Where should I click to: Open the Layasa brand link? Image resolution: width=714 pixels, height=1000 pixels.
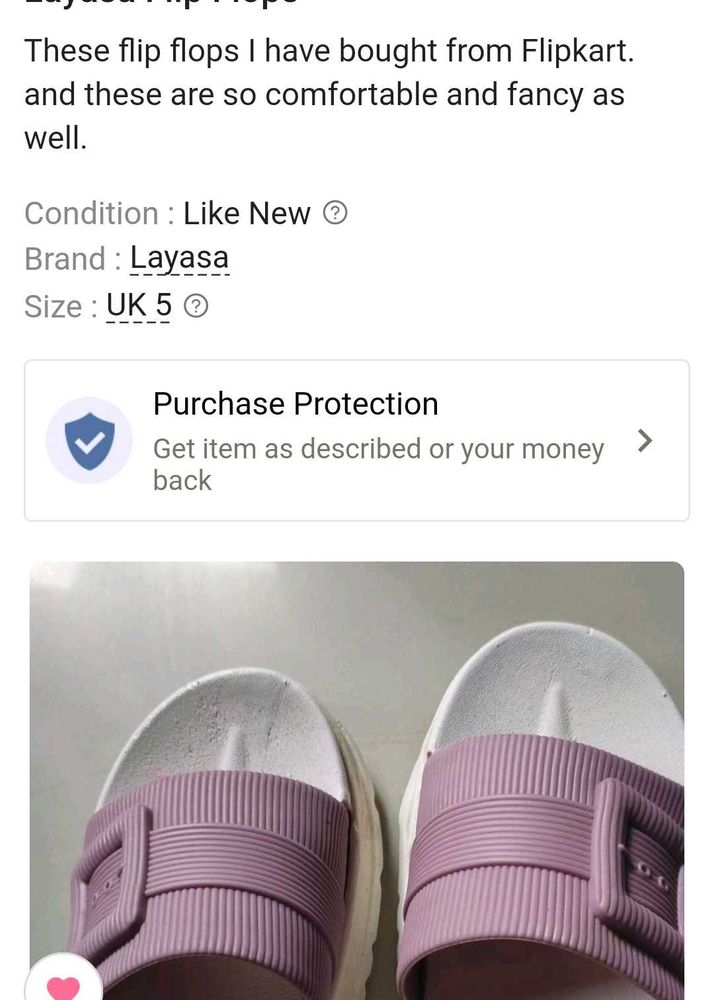click(x=179, y=259)
